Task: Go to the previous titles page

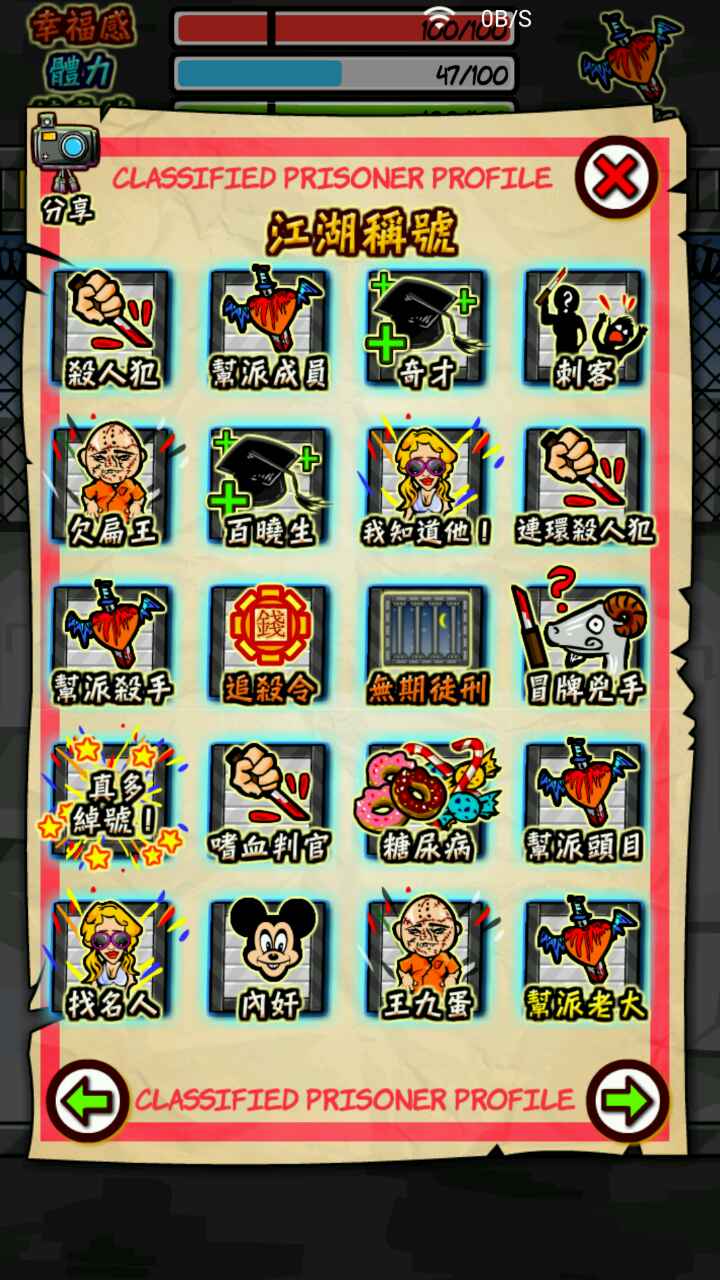Action: pos(88,1100)
